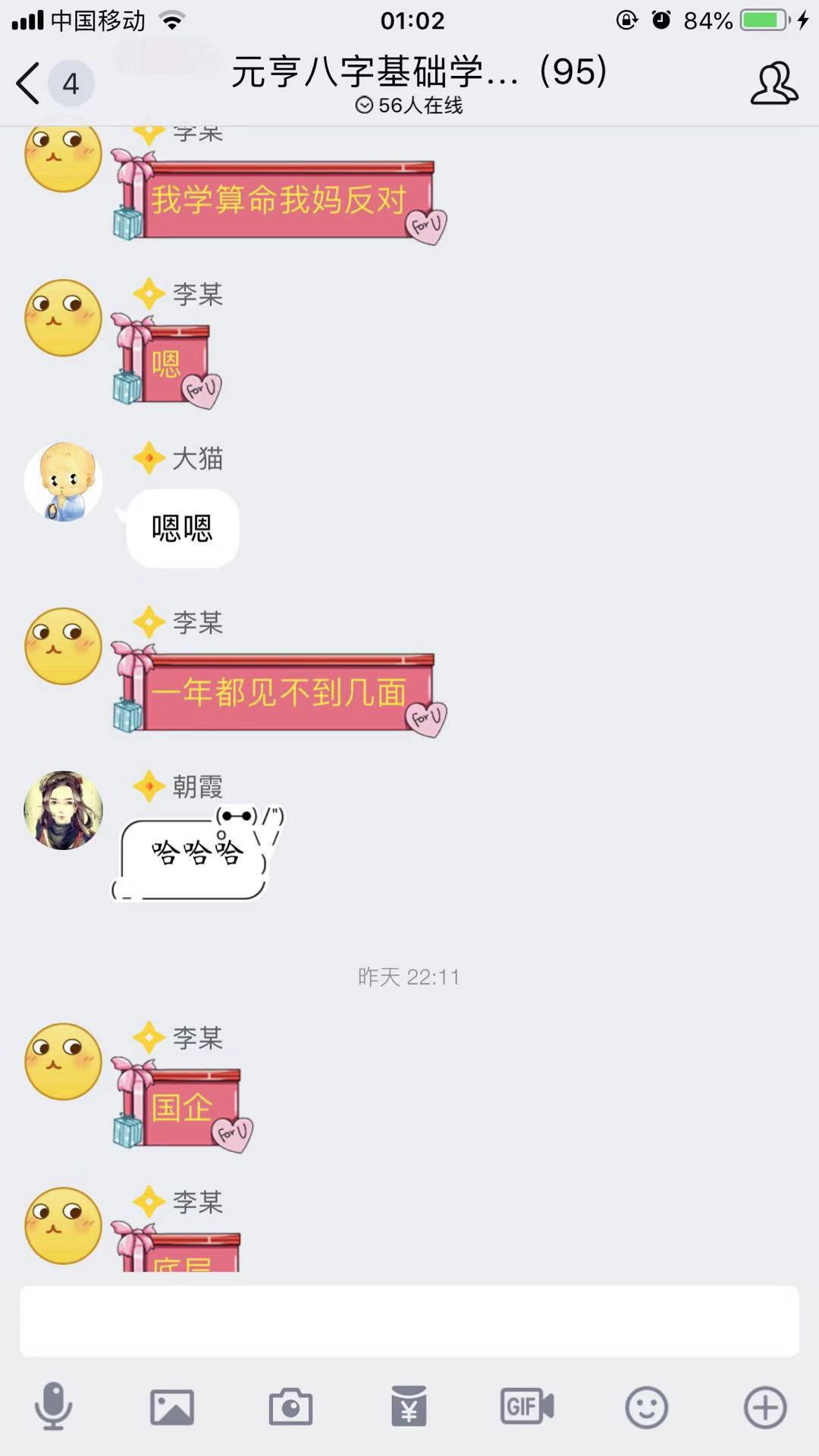Start a voice message with the microphone
The width and height of the screenshot is (819, 1456).
coord(54,1407)
